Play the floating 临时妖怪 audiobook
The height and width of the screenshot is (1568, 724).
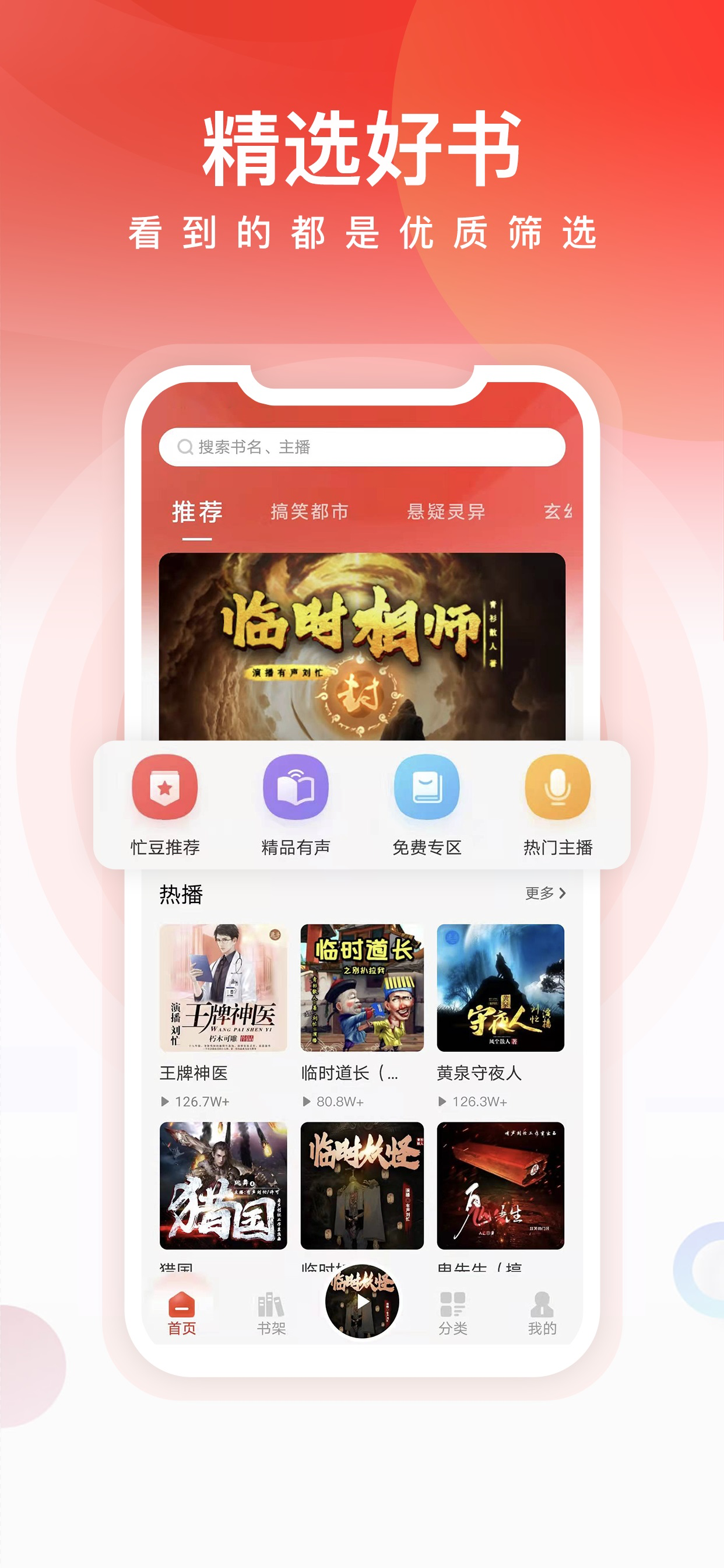(x=361, y=1301)
